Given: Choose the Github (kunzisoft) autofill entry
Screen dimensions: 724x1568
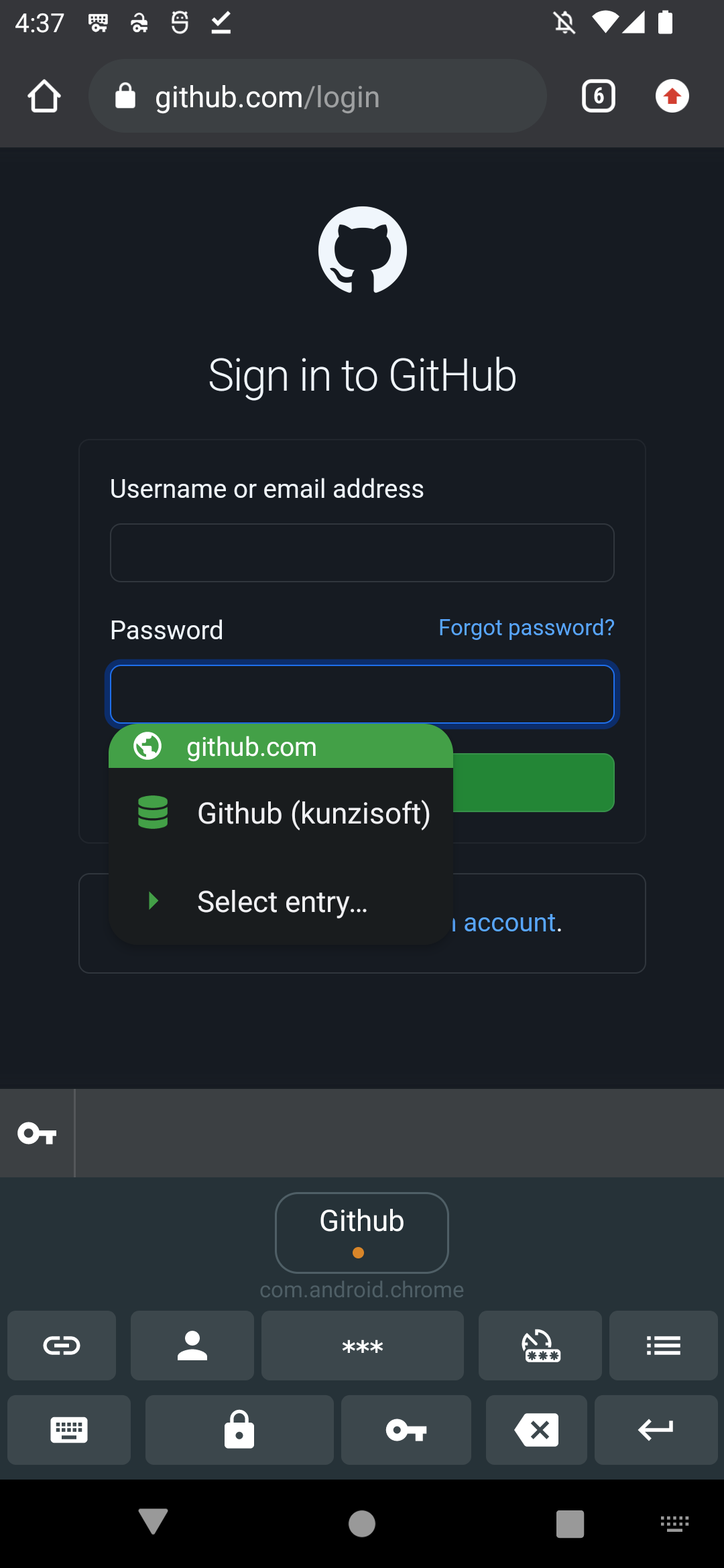Looking at the screenshot, I should pyautogui.click(x=281, y=813).
